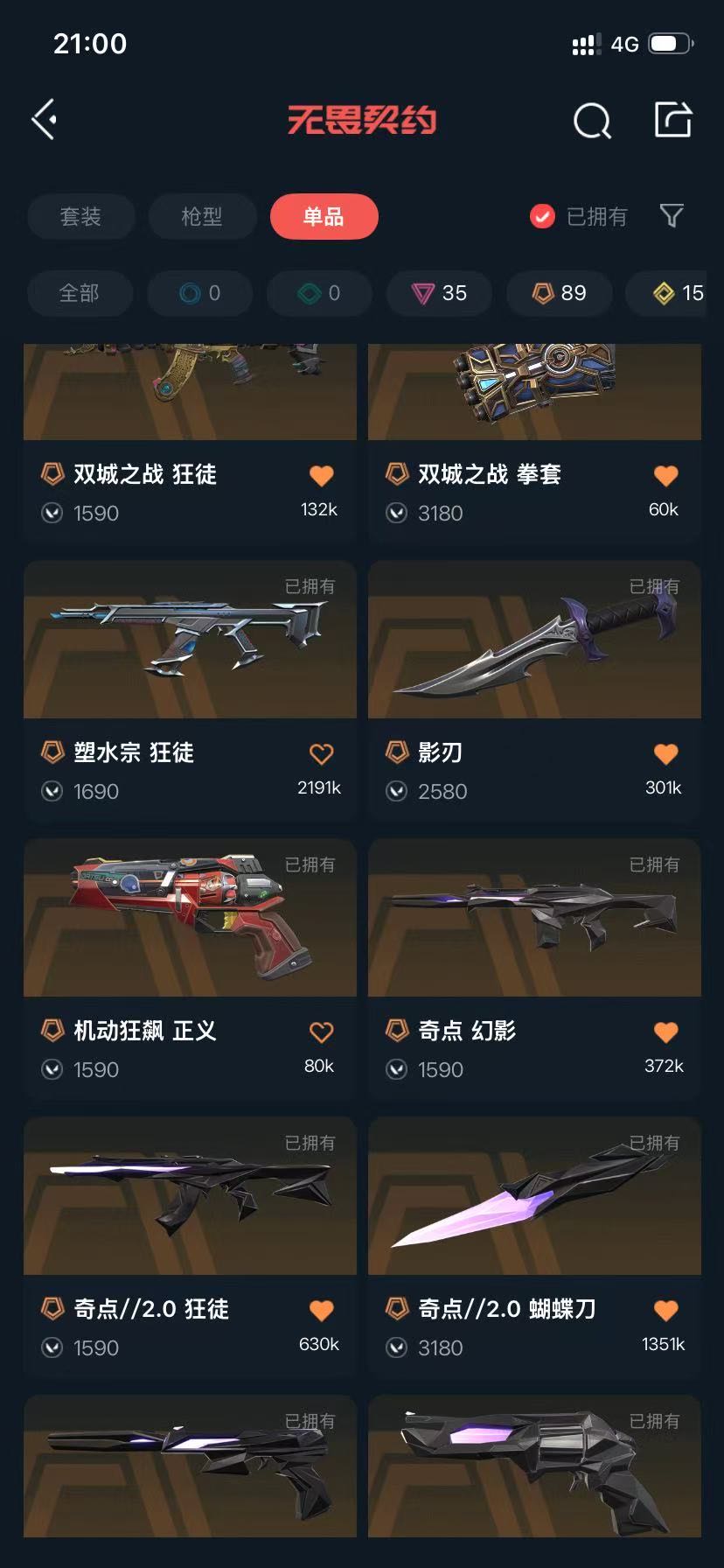Screen dimensions: 724x1568
Task: Favorite the 机动狂飙 正义 skin
Action: [321, 1032]
